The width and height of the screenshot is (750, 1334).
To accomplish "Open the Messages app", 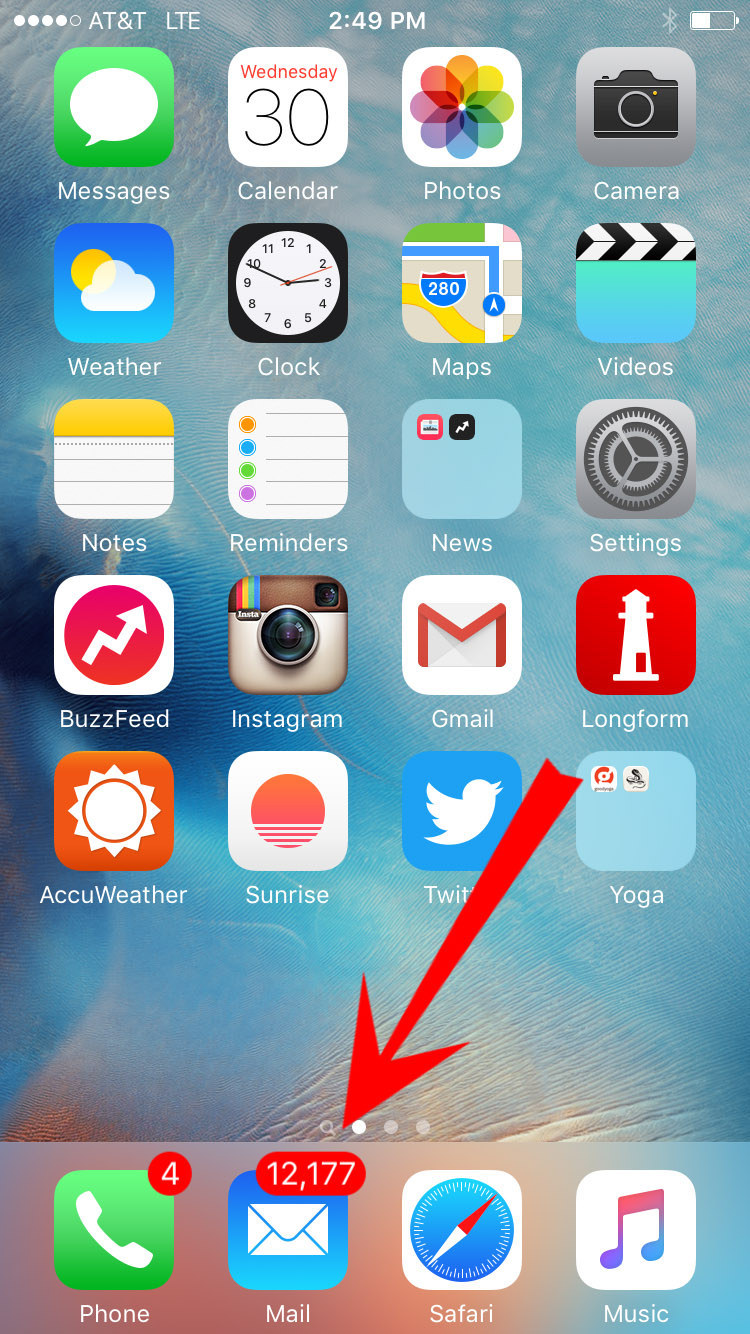I will tap(114, 107).
